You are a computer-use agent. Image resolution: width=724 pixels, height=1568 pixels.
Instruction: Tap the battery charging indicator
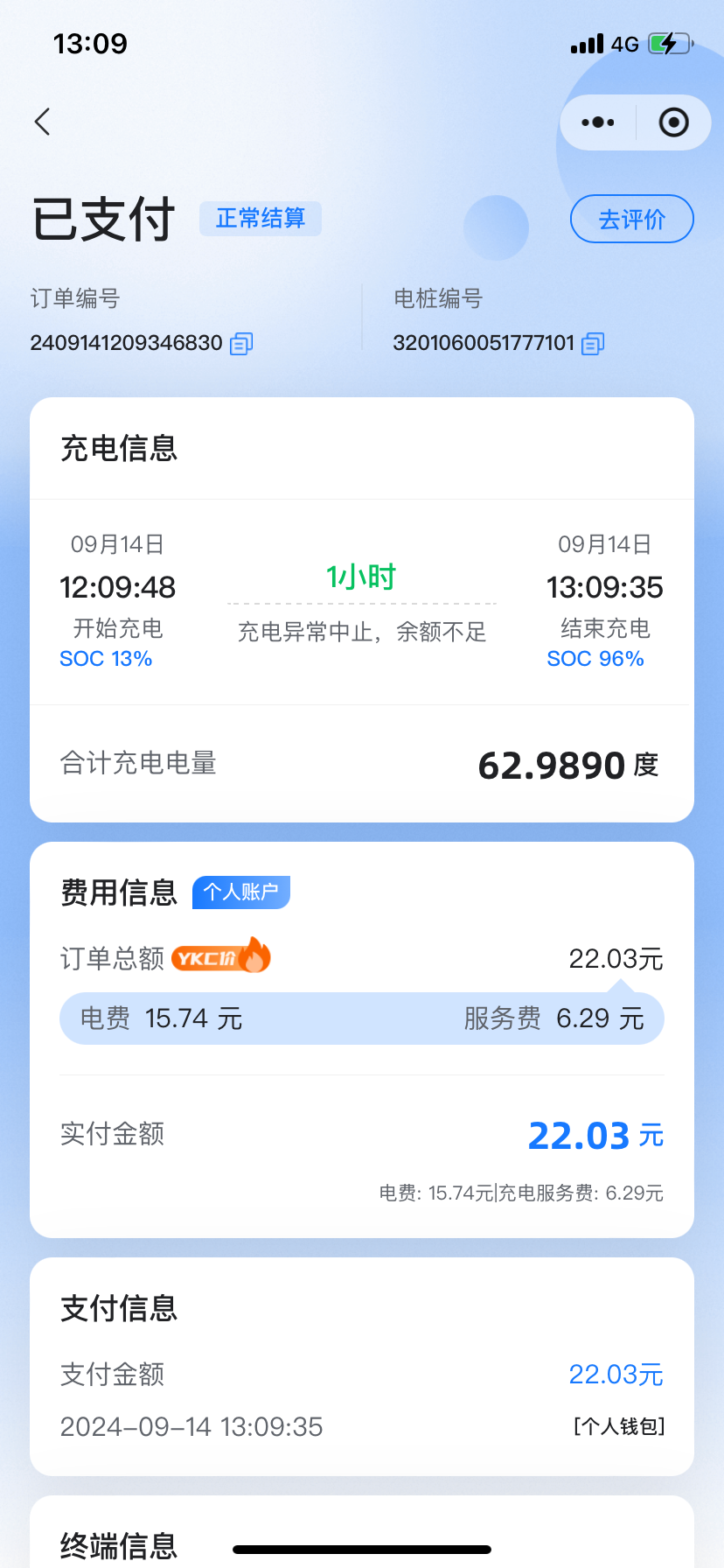pyautogui.click(x=668, y=42)
